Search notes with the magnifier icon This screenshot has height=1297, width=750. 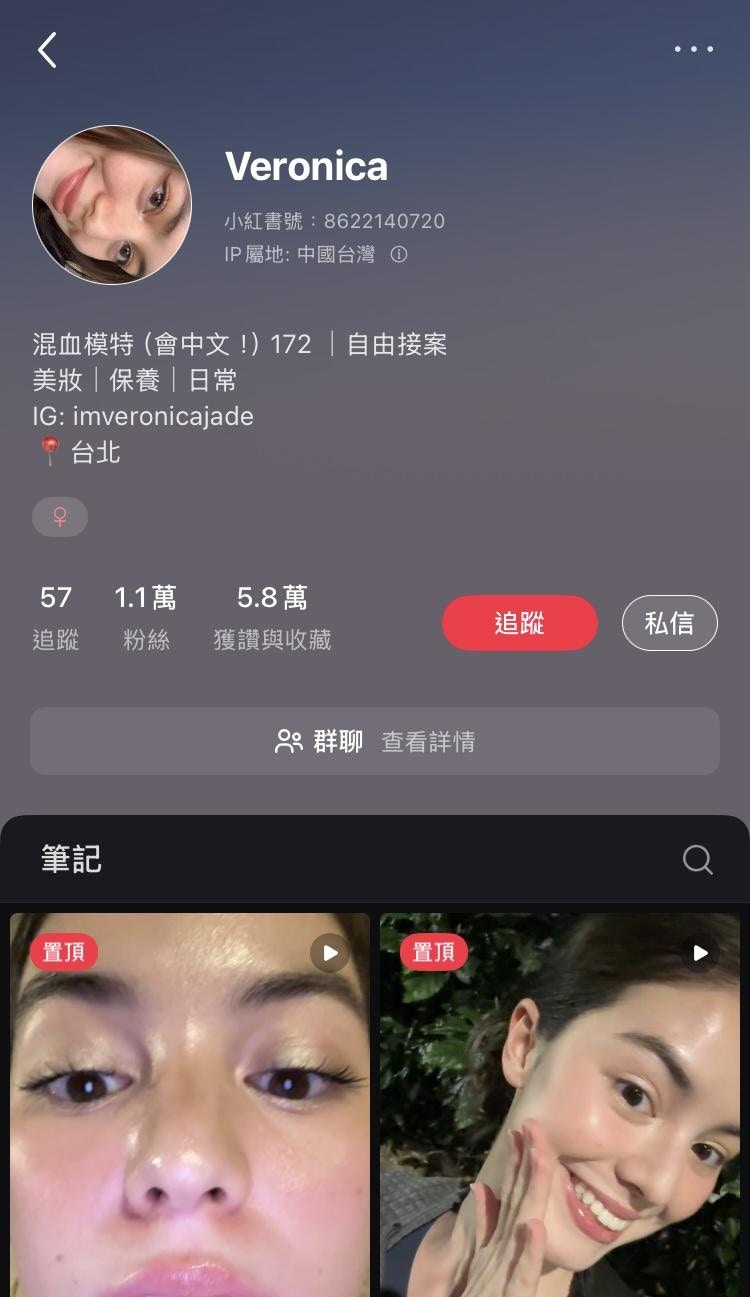point(697,859)
